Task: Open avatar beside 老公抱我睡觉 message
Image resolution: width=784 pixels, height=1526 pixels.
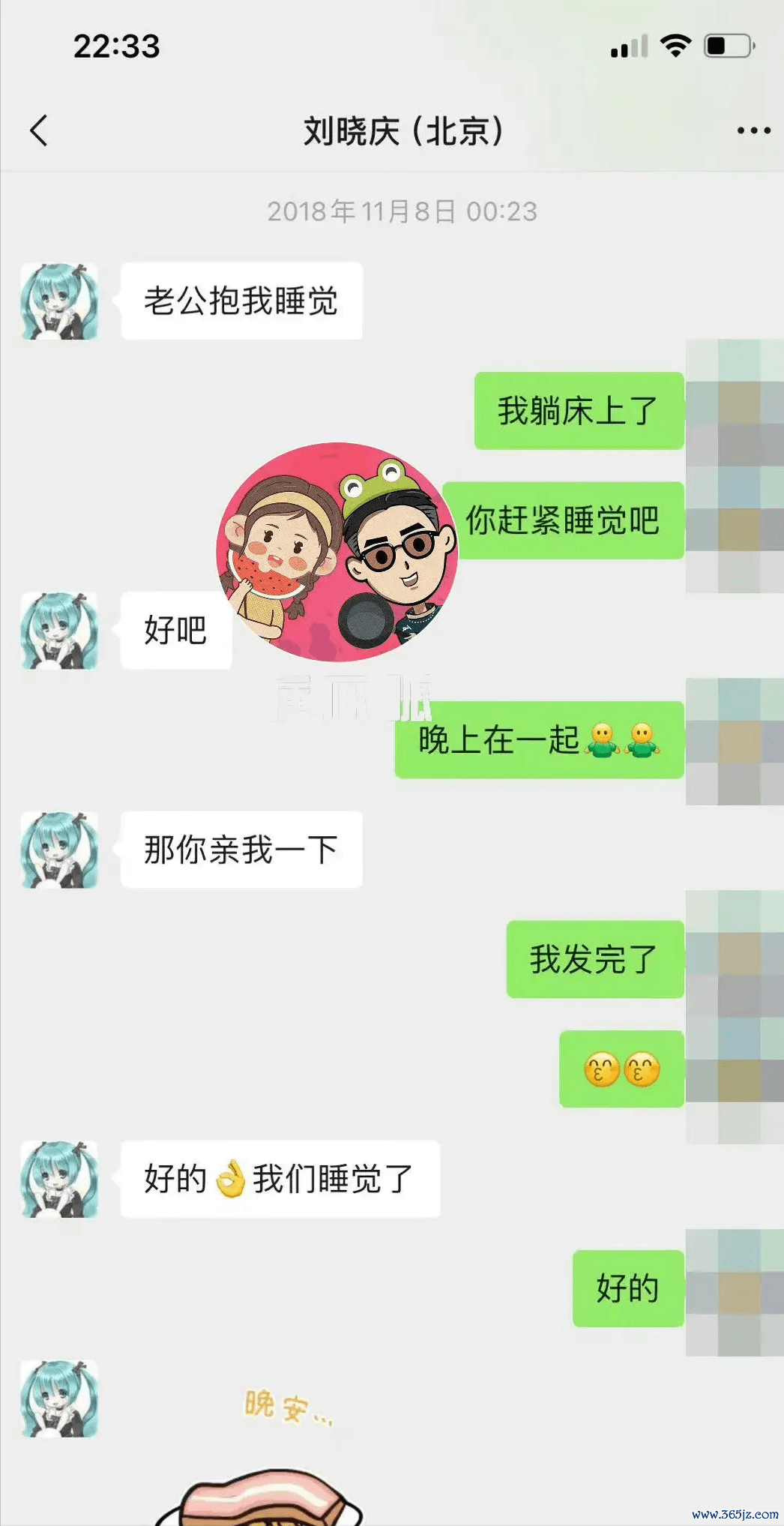Action: coord(59,301)
